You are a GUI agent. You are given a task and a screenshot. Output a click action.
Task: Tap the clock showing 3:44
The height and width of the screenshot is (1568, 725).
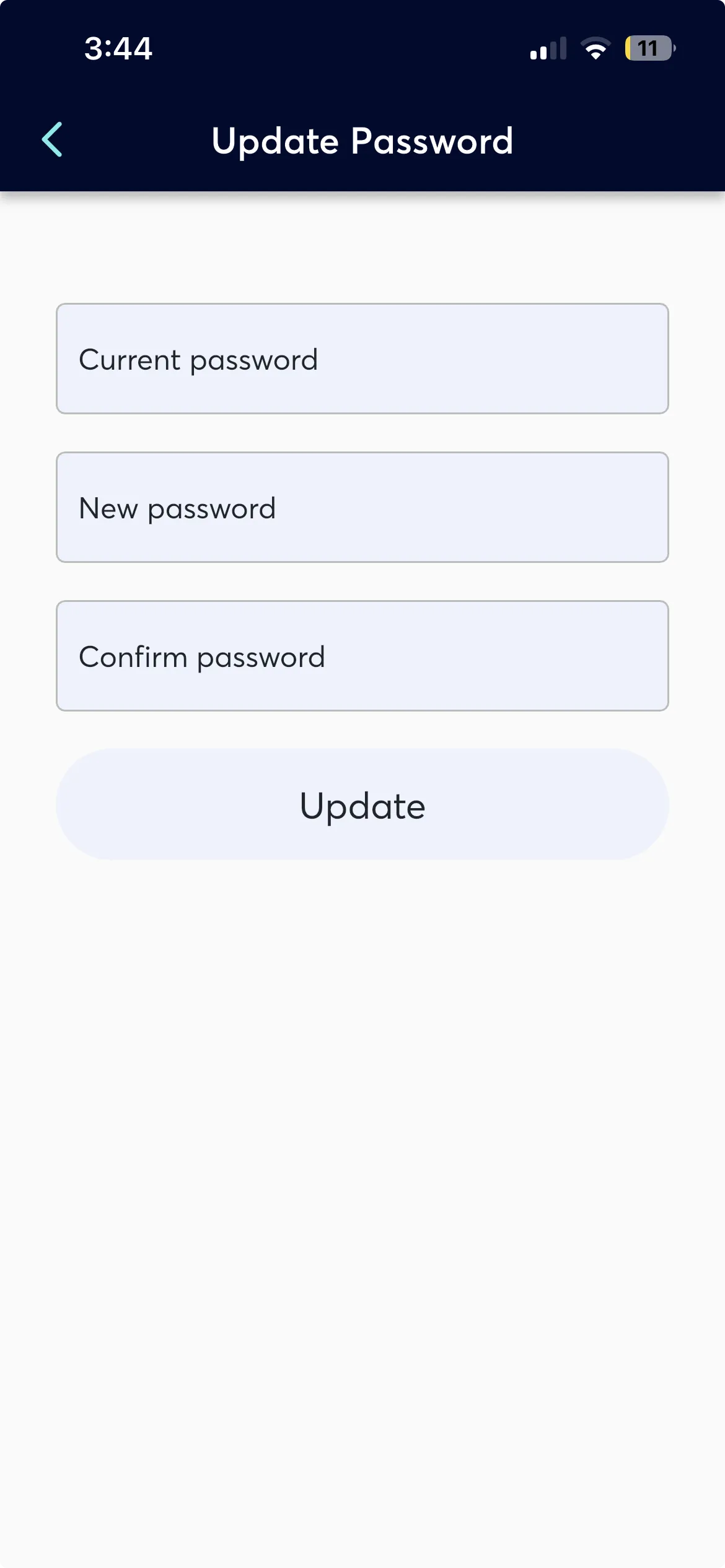(x=118, y=48)
